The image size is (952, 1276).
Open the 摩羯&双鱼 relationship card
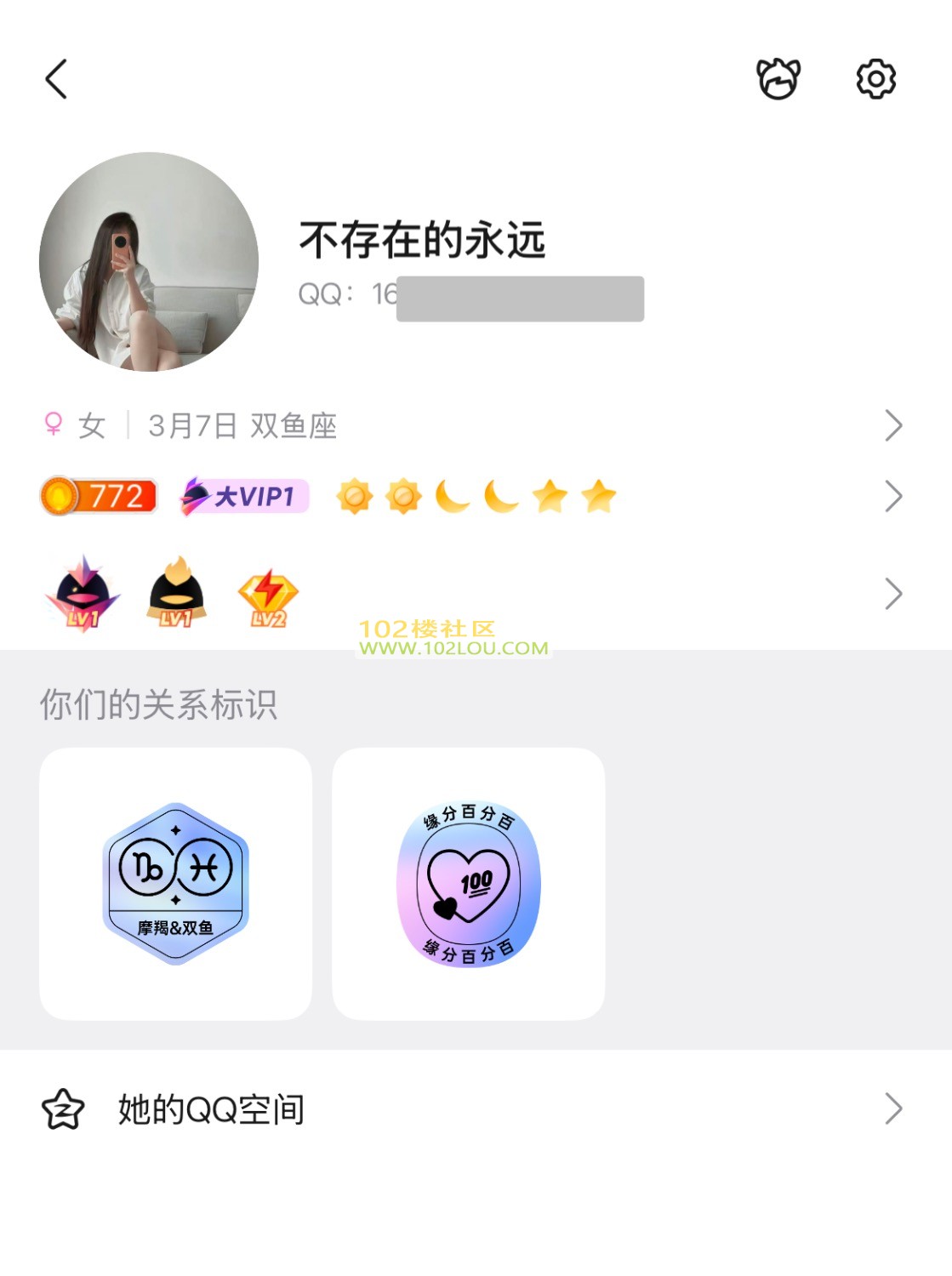pos(175,884)
